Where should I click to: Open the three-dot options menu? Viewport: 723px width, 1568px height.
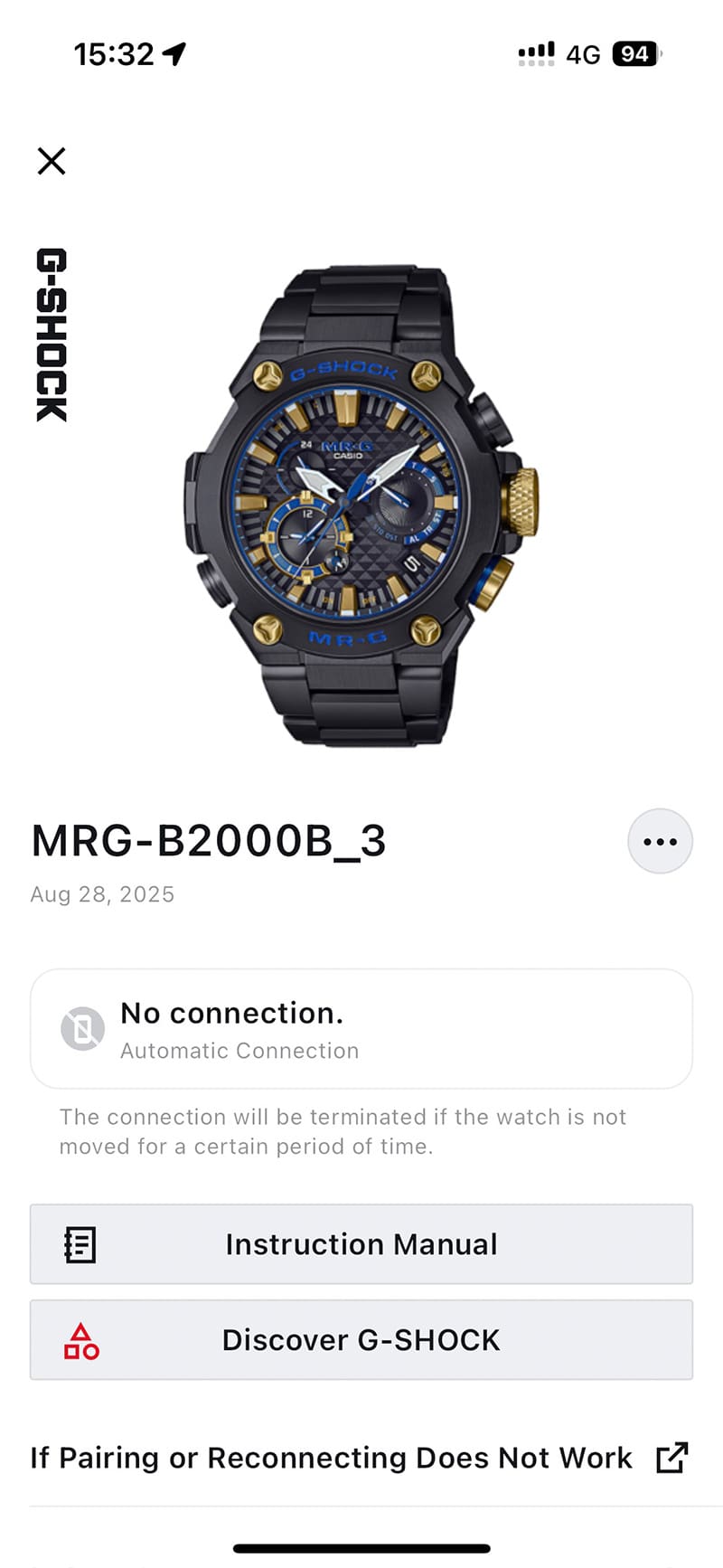point(660,841)
